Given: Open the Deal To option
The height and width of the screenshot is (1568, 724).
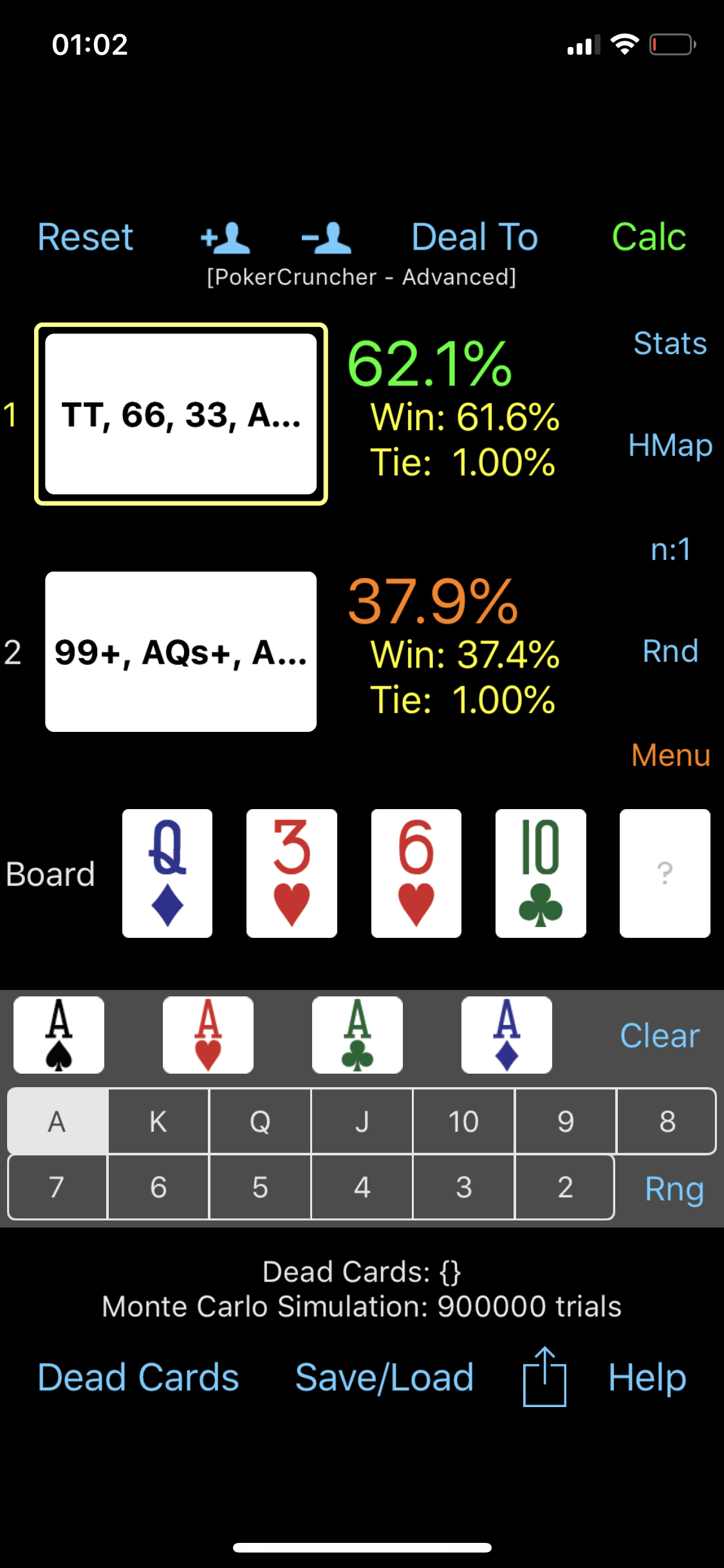Looking at the screenshot, I should coord(474,237).
